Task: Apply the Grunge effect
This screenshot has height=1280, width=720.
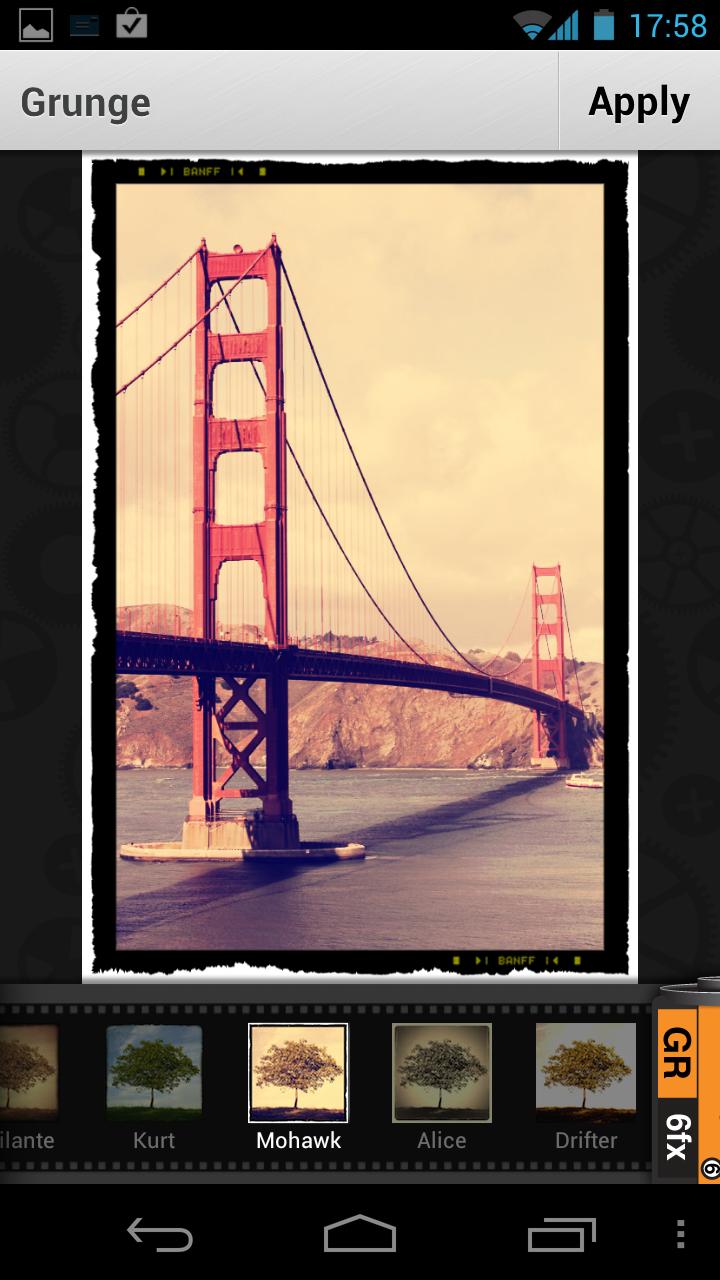Action: click(638, 102)
